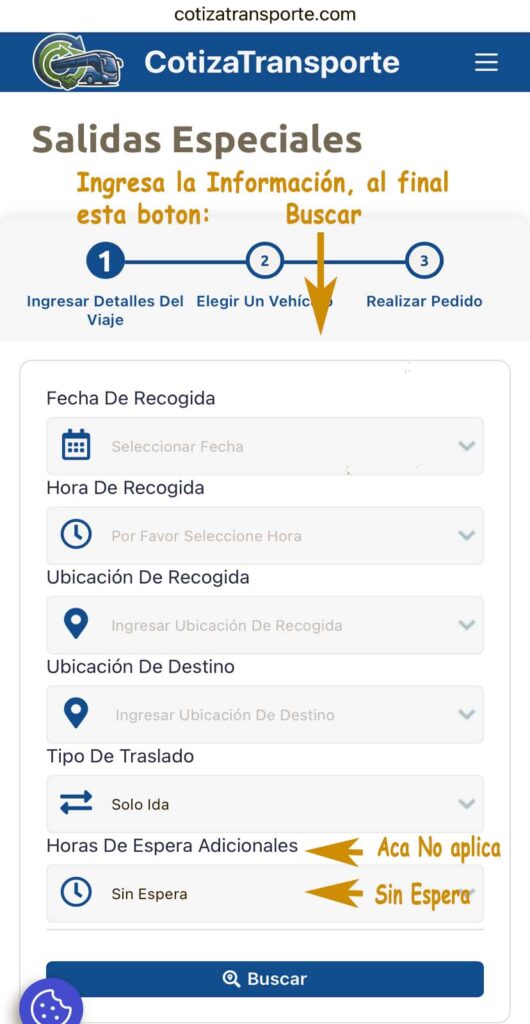
Task: Open the cookie settings icon
Action: [51, 1006]
